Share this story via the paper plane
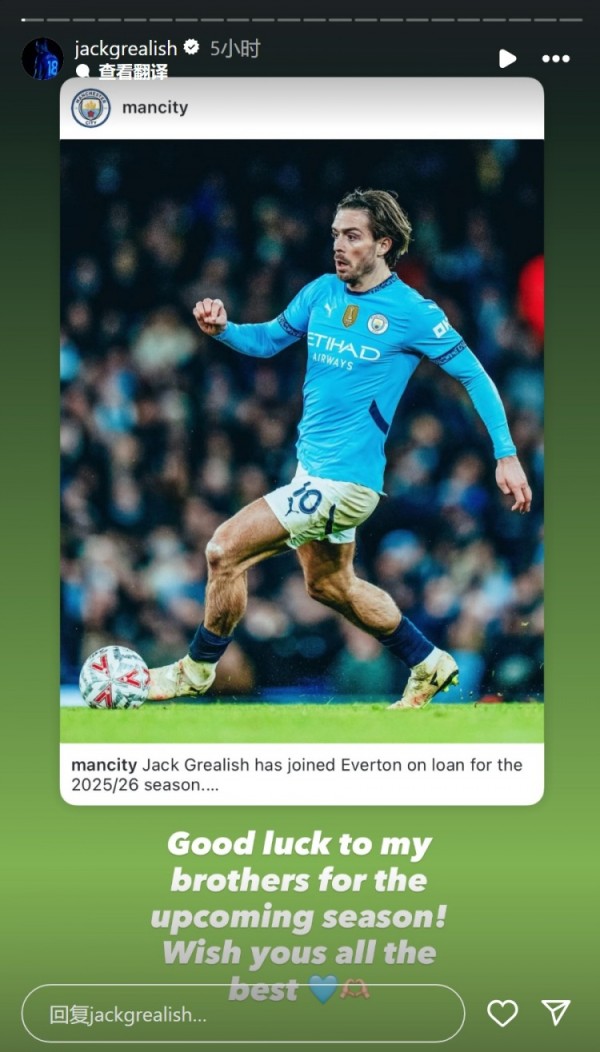The image size is (600, 1052). [556, 1013]
